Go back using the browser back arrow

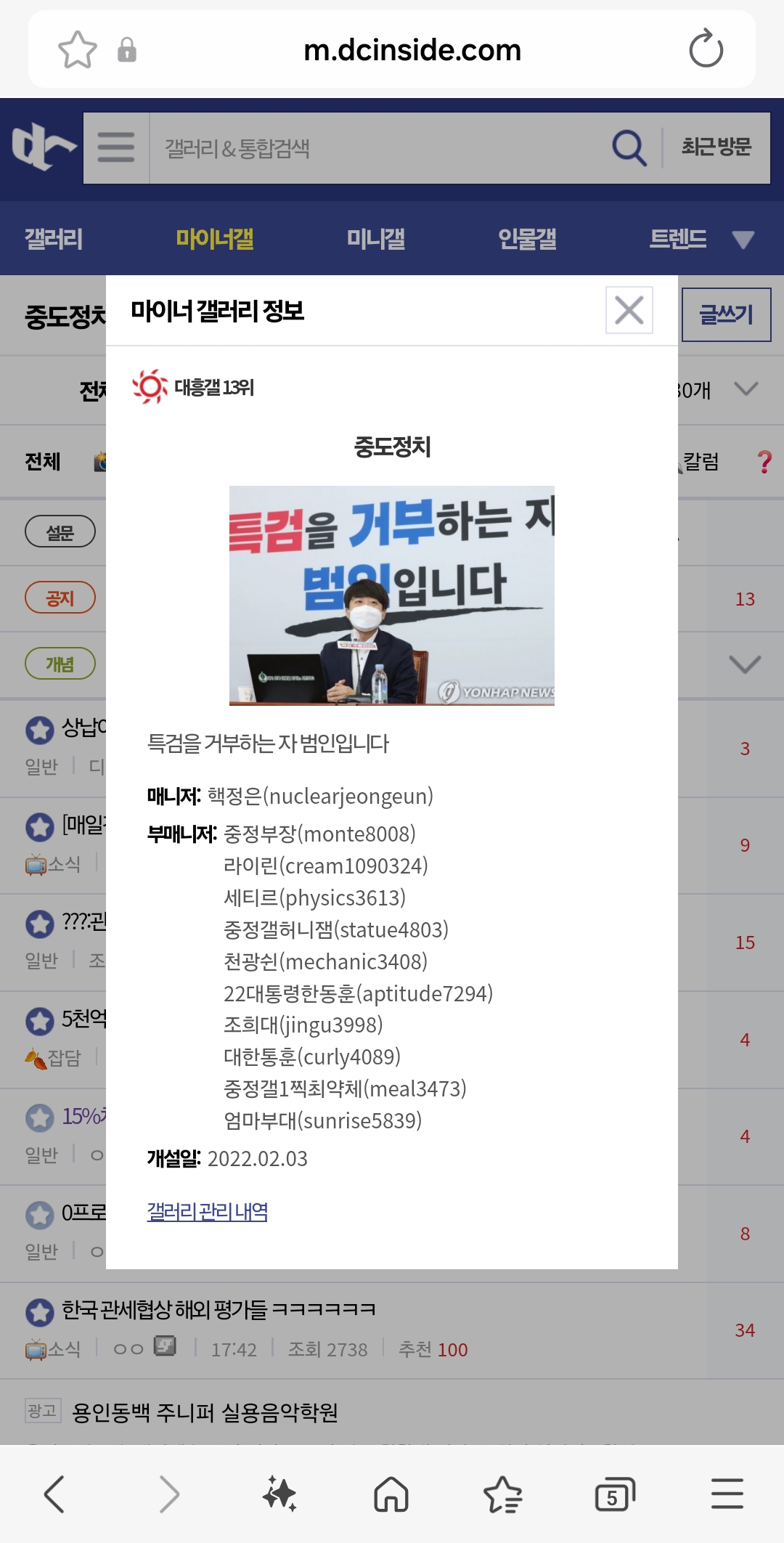[54, 1494]
